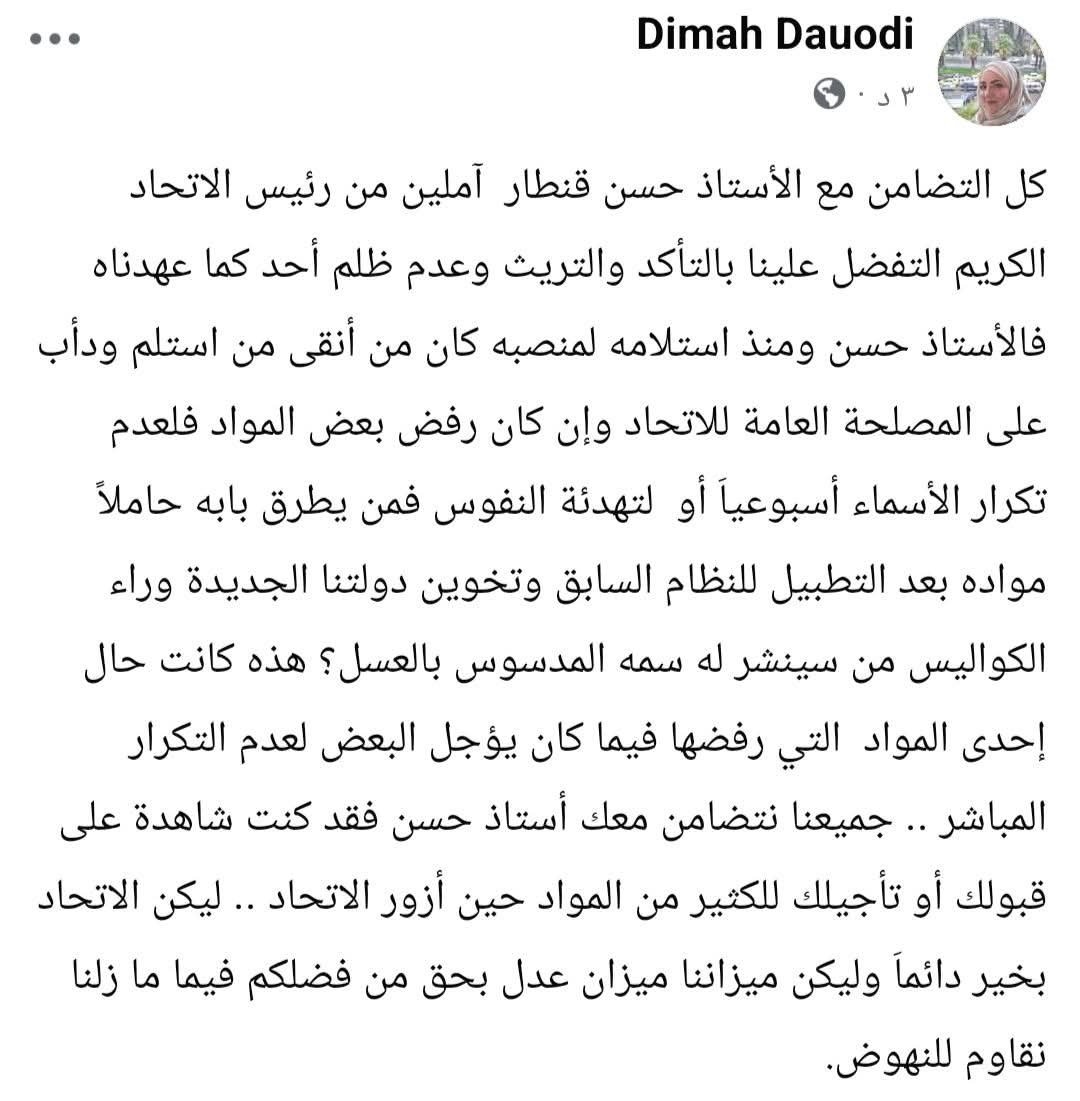The width and height of the screenshot is (1080, 1101).
Task: Tap the Dimah Dauodi author name
Action: click(x=775, y=37)
